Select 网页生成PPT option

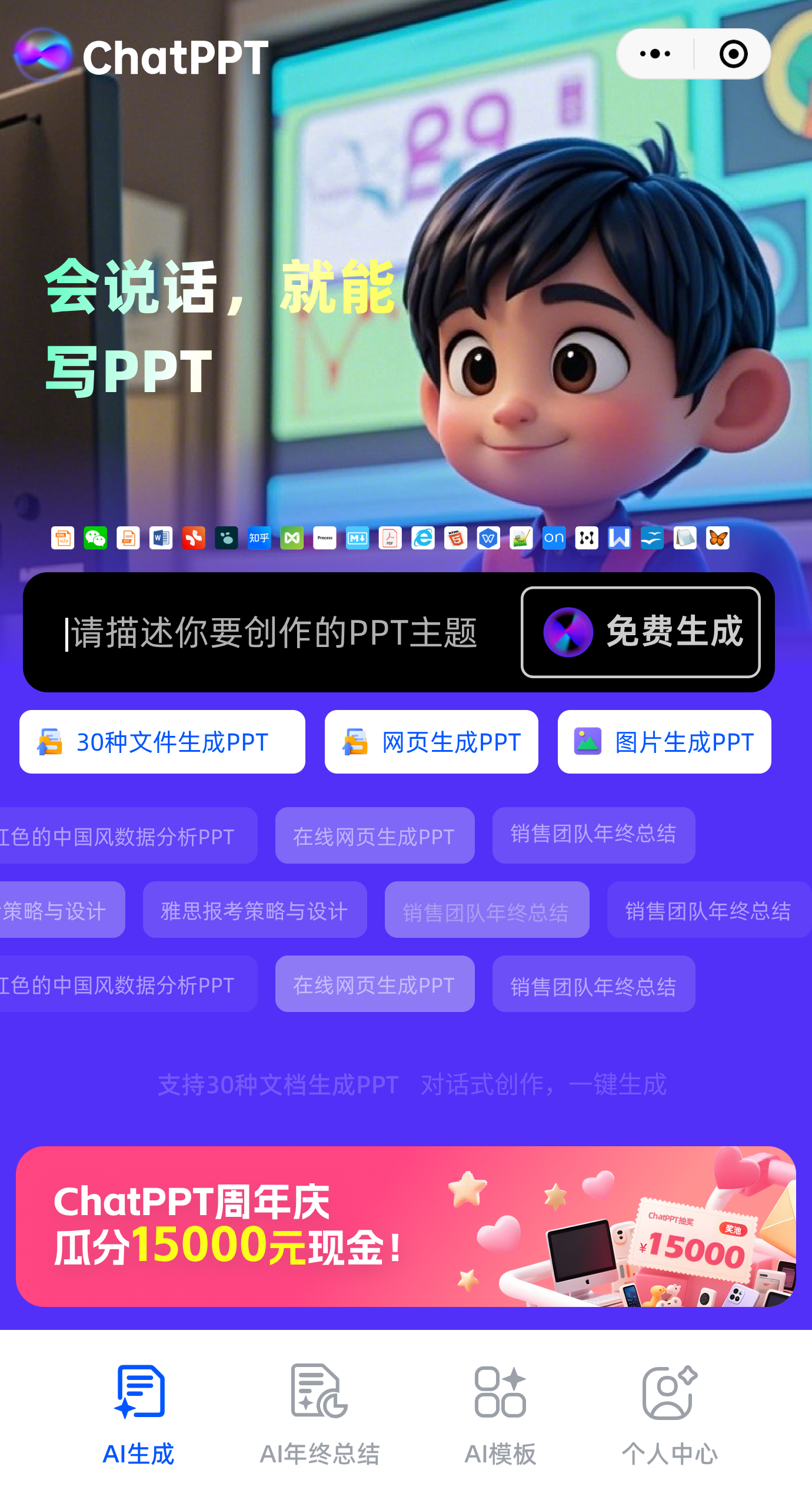tap(431, 742)
